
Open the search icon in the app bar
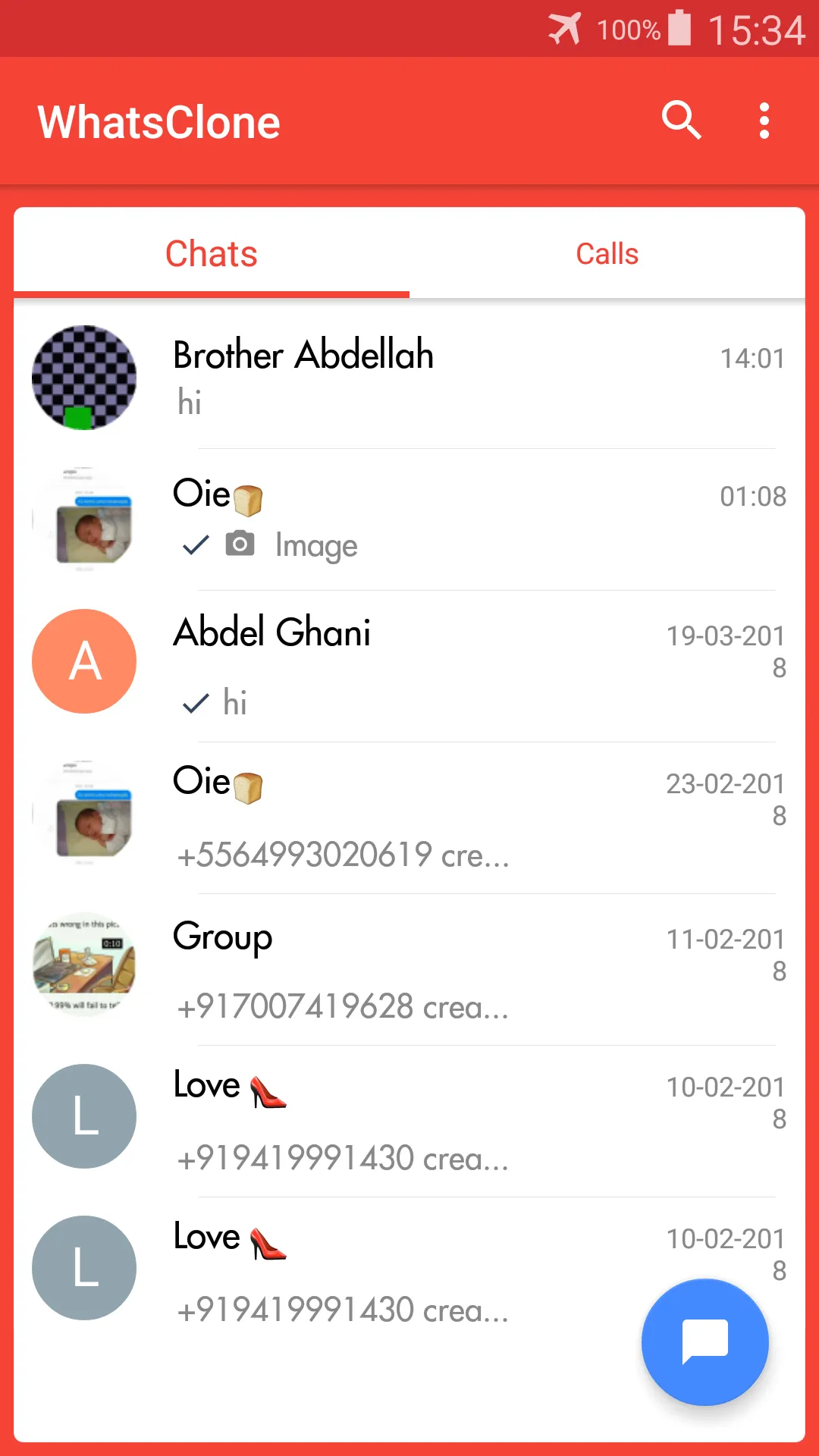[681, 121]
